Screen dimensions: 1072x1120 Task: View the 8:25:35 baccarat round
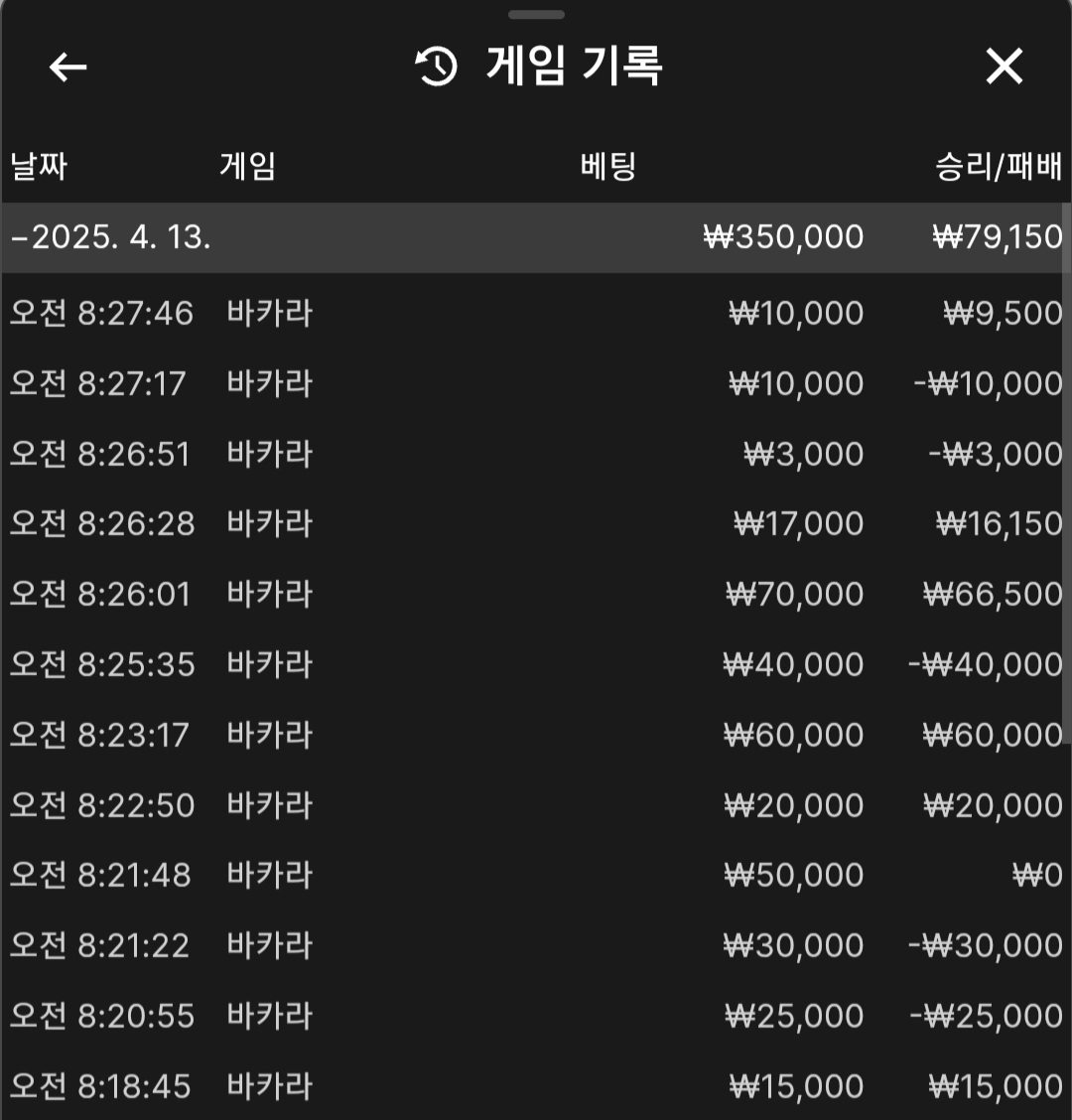tap(536, 665)
